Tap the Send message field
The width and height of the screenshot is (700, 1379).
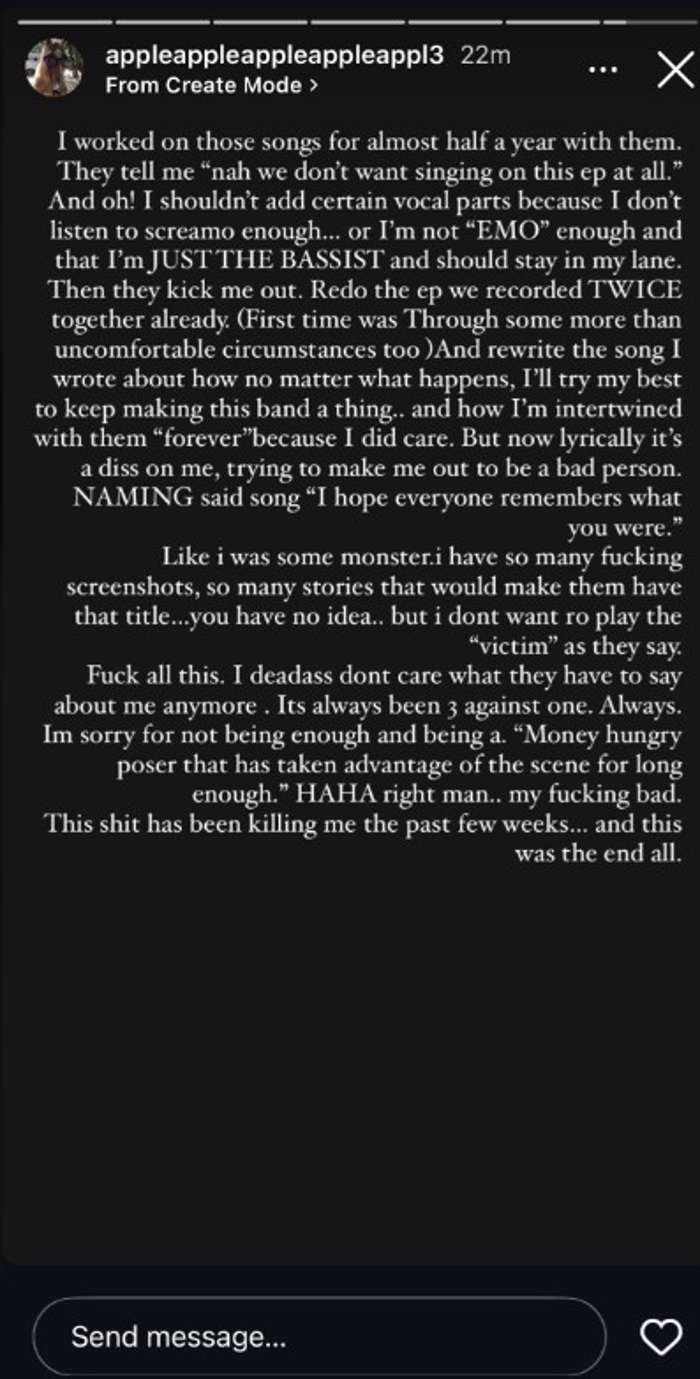click(x=318, y=1336)
